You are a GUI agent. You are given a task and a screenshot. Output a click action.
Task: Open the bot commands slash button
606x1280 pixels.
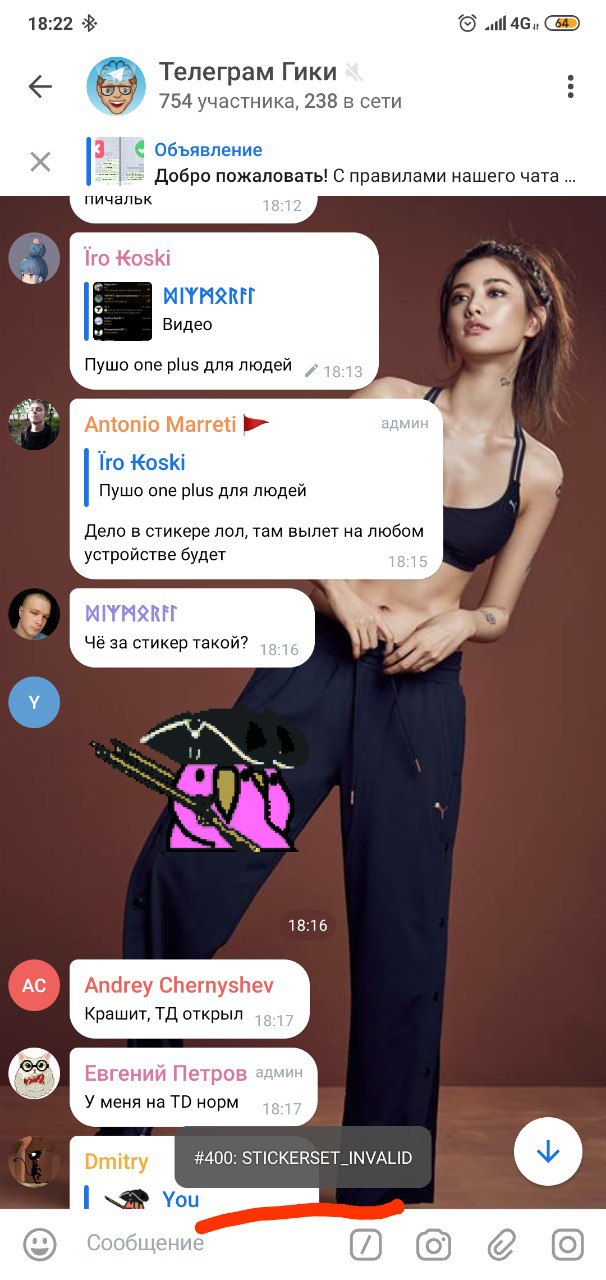pos(366,1244)
